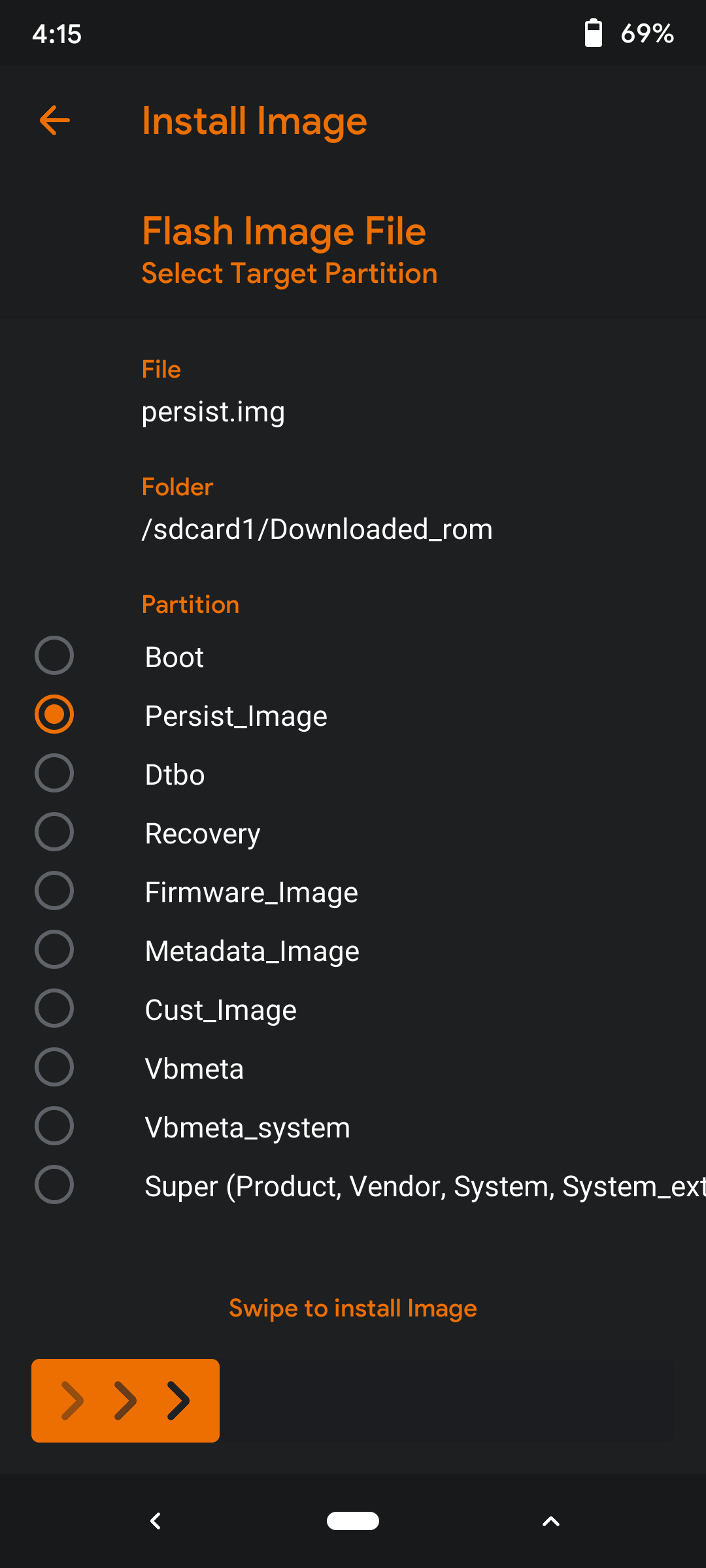Tap the bottom navigation back chevron
The width and height of the screenshot is (706, 1568).
(x=156, y=1521)
